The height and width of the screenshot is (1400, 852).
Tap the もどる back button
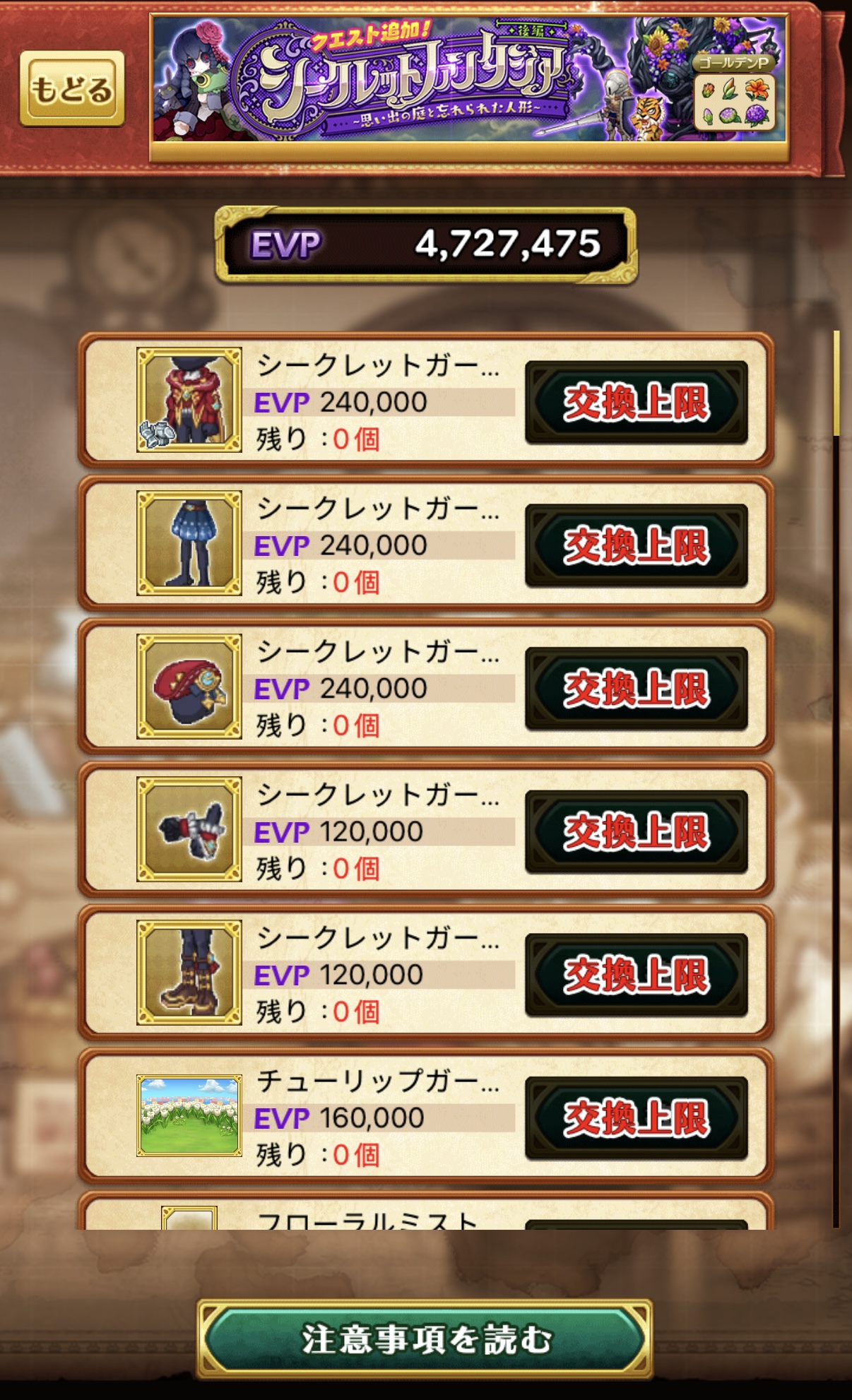pyautogui.click(x=72, y=89)
